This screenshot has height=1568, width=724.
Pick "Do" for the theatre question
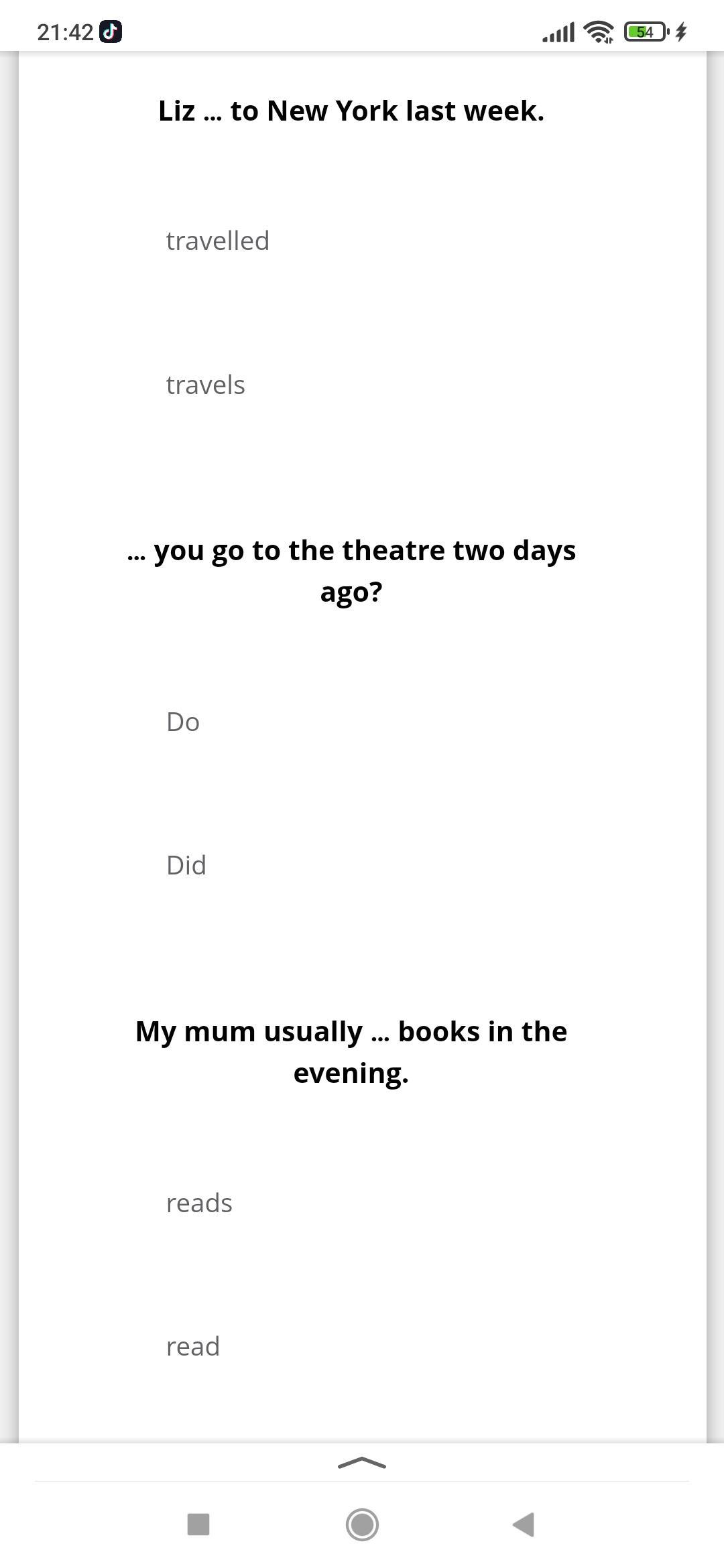point(183,722)
